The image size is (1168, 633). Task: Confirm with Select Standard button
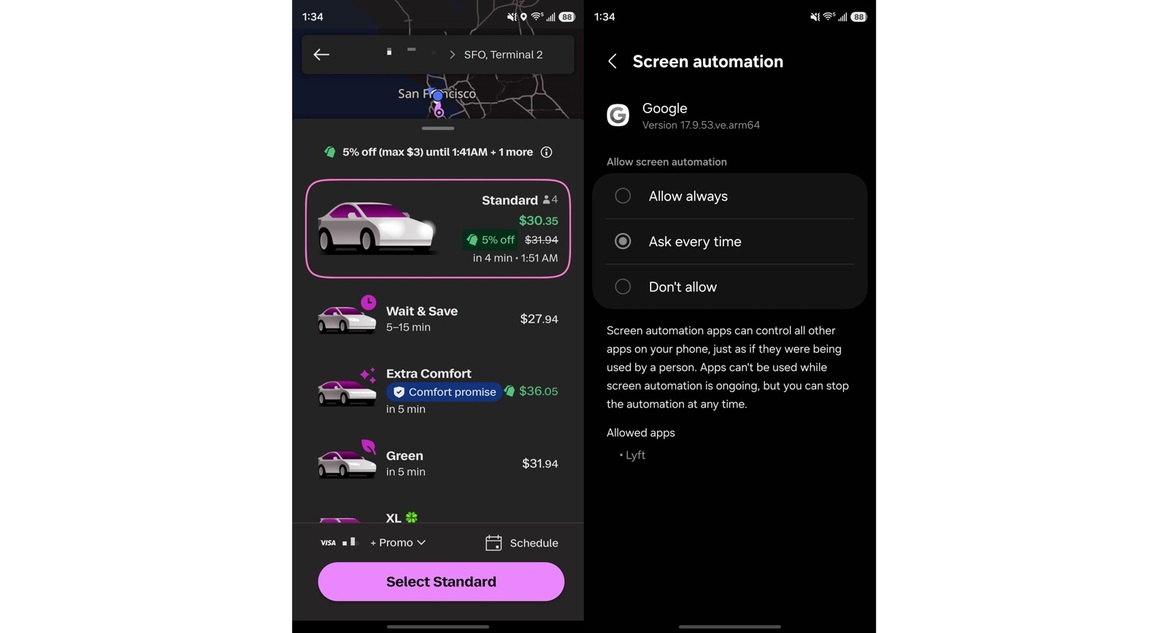(x=441, y=582)
